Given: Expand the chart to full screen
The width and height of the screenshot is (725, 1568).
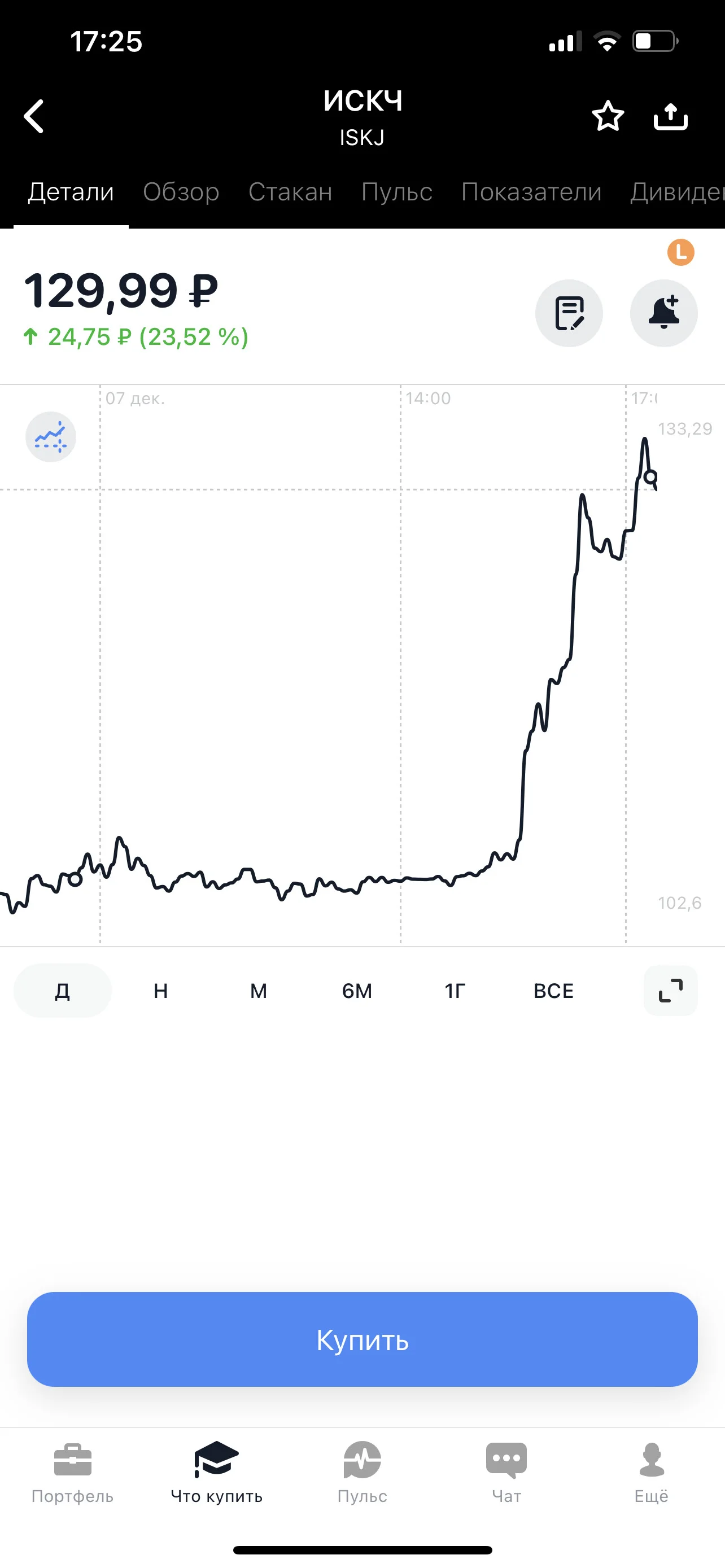Looking at the screenshot, I should 670,991.
